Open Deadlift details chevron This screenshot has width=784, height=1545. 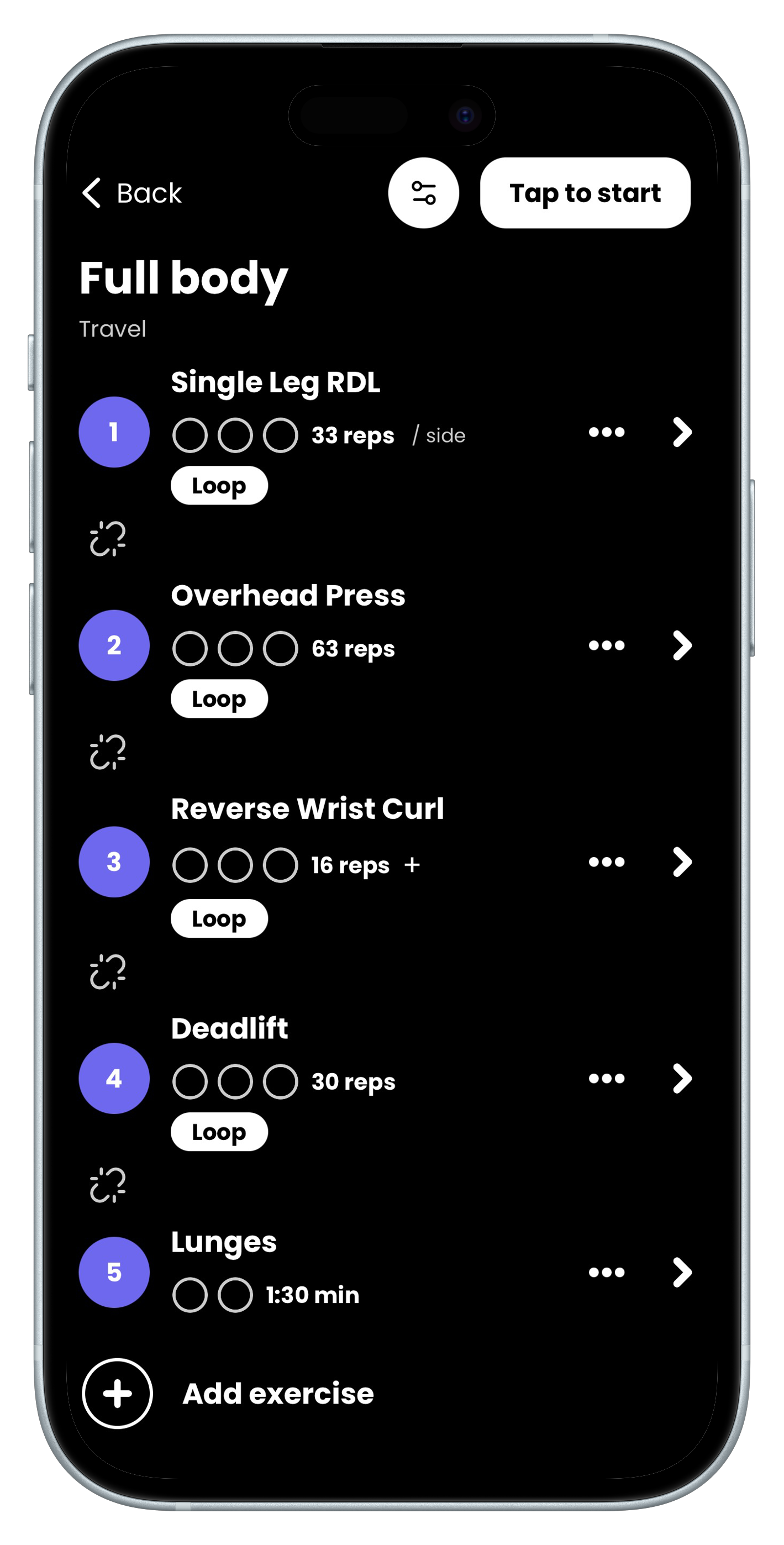pyautogui.click(x=682, y=1079)
